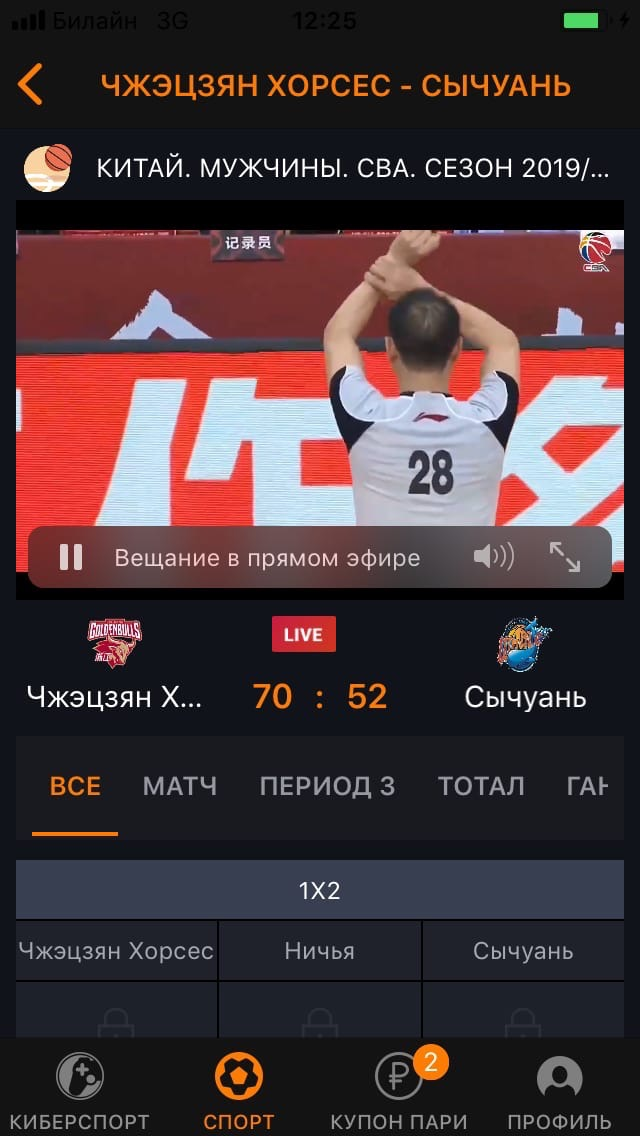Open the ПЕРИОД 3 tab

327,786
